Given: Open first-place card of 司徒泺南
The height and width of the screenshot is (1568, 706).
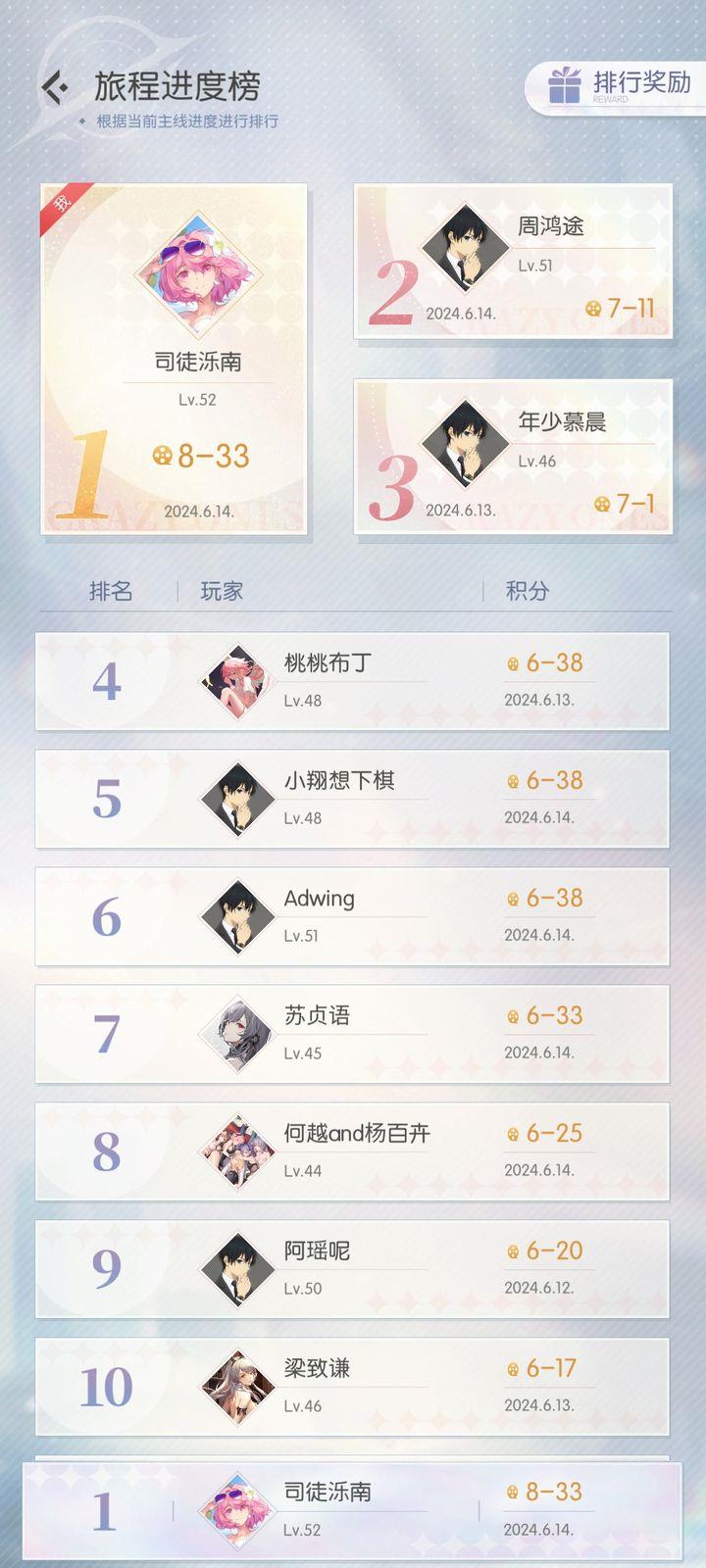Looking at the screenshot, I should (x=174, y=359).
